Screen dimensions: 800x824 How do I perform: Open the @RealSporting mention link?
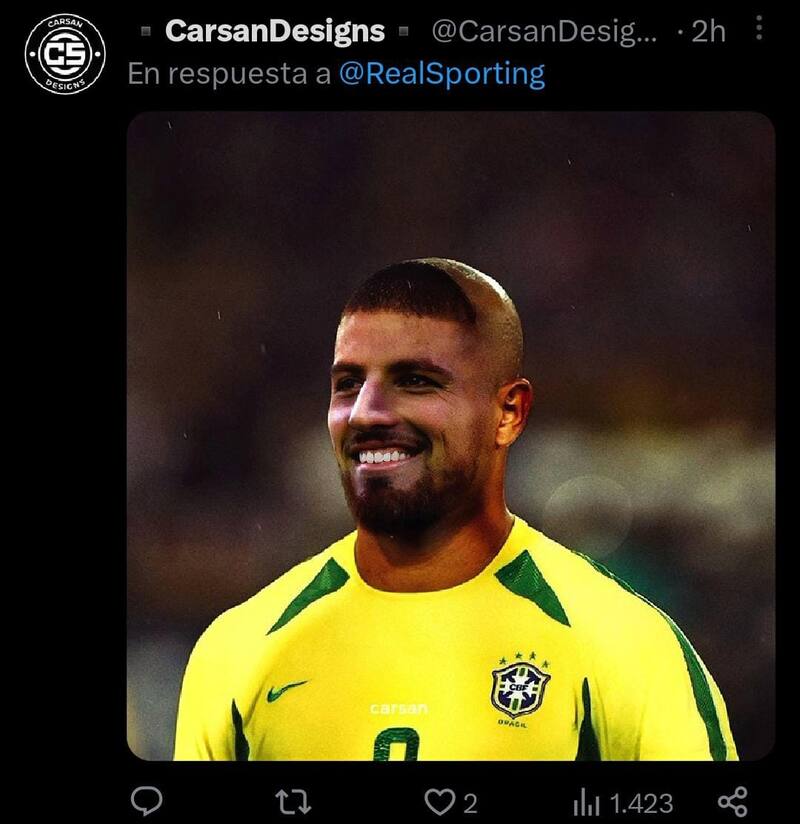[x=442, y=74]
